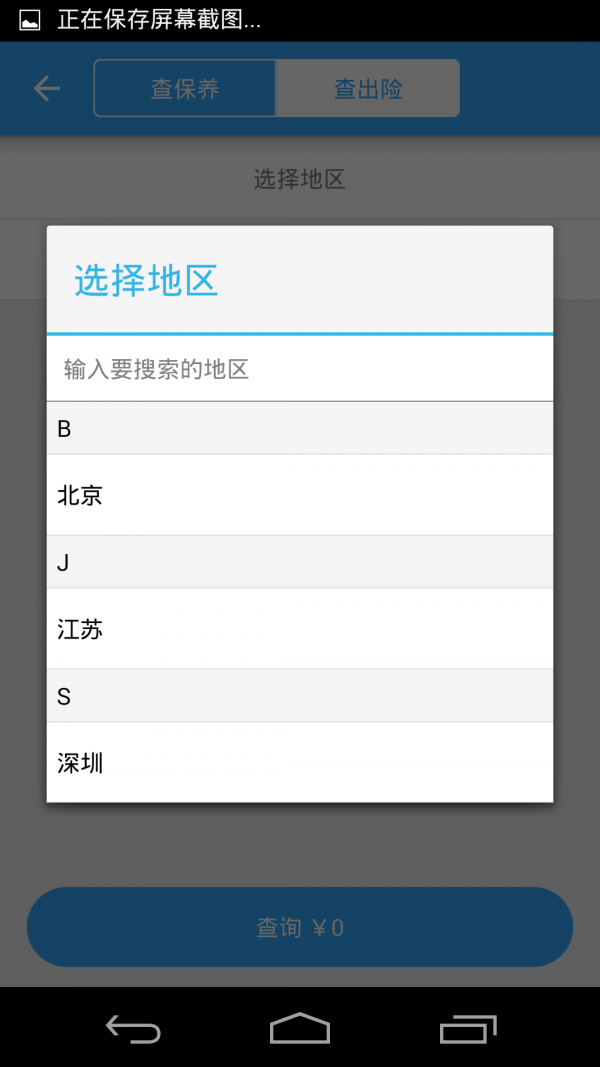Pick 深圳 in the region dialog
This screenshot has height=1067, width=600.
pos(299,763)
